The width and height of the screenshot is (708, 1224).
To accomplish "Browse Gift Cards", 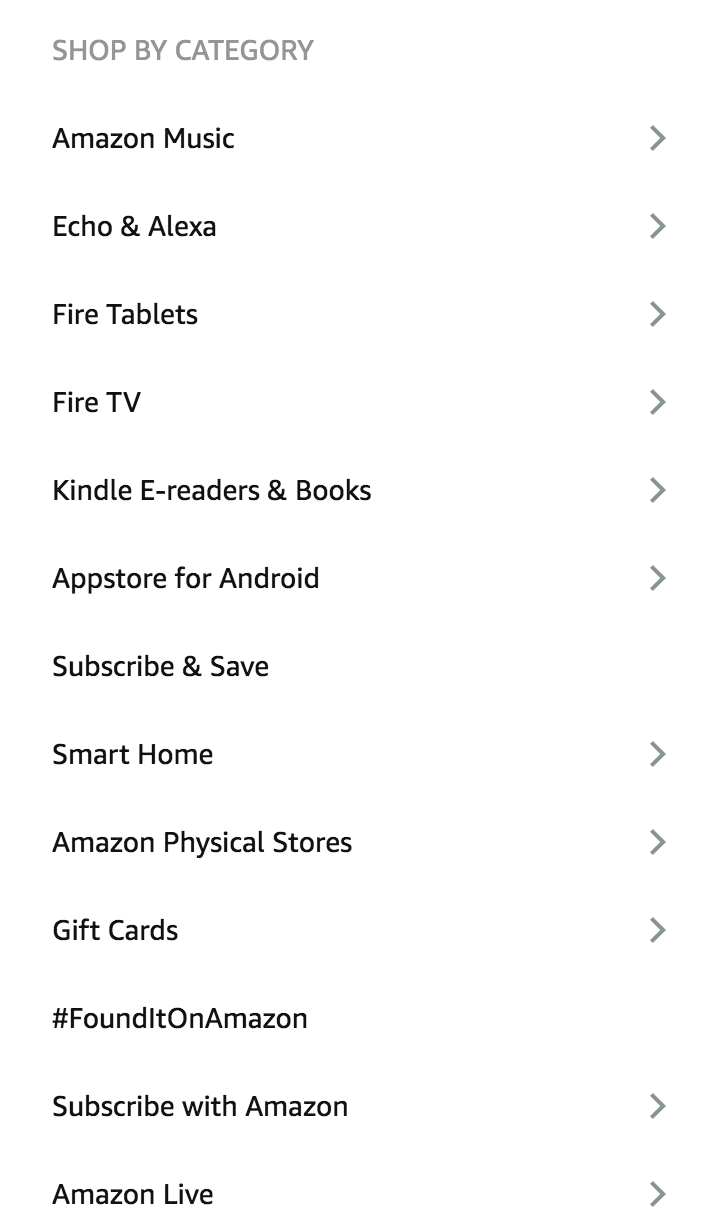I will point(354,930).
